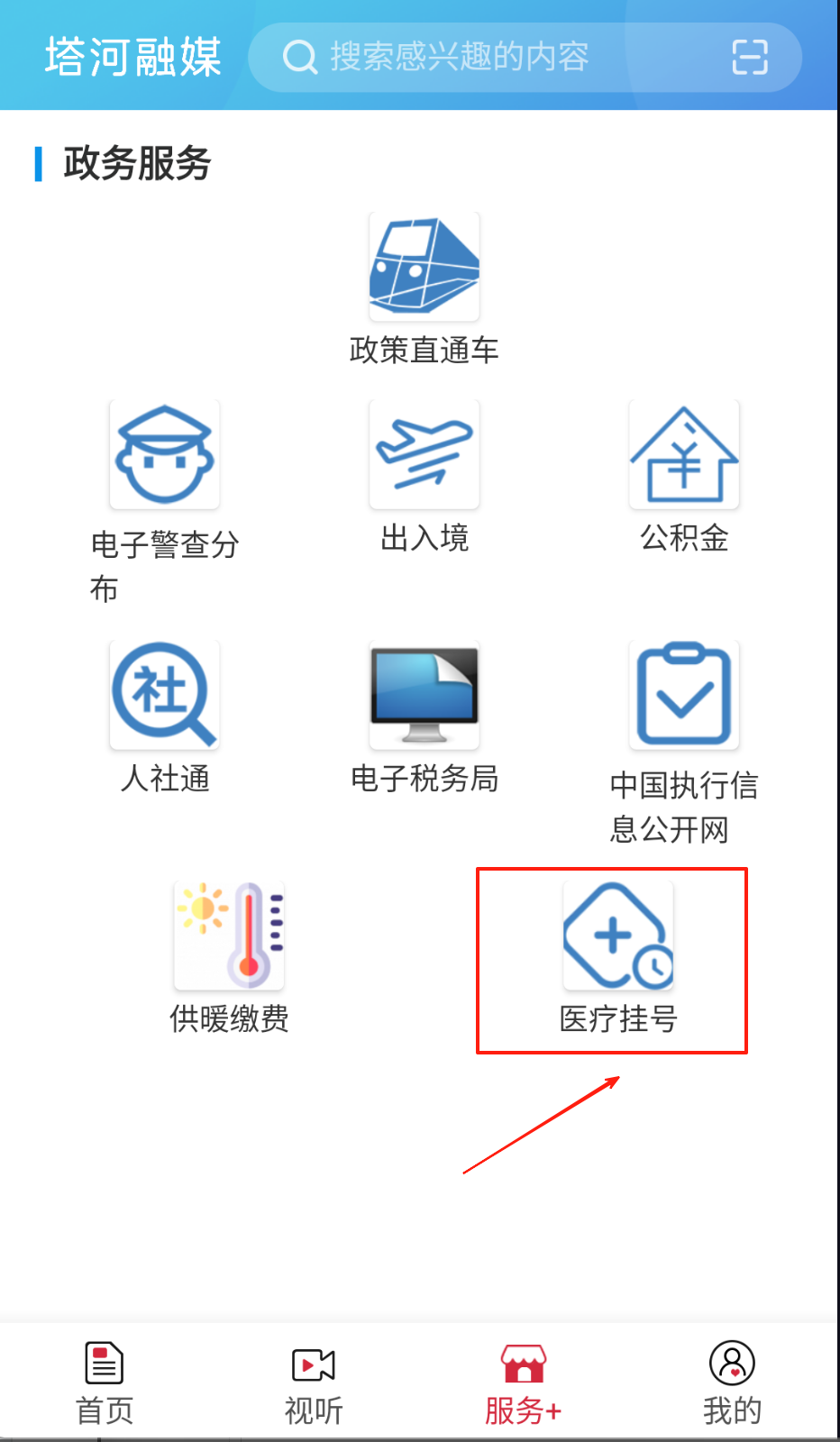Screen dimensions: 840x1442
Task: Tap the search box for interesting content
Action: 487,57
